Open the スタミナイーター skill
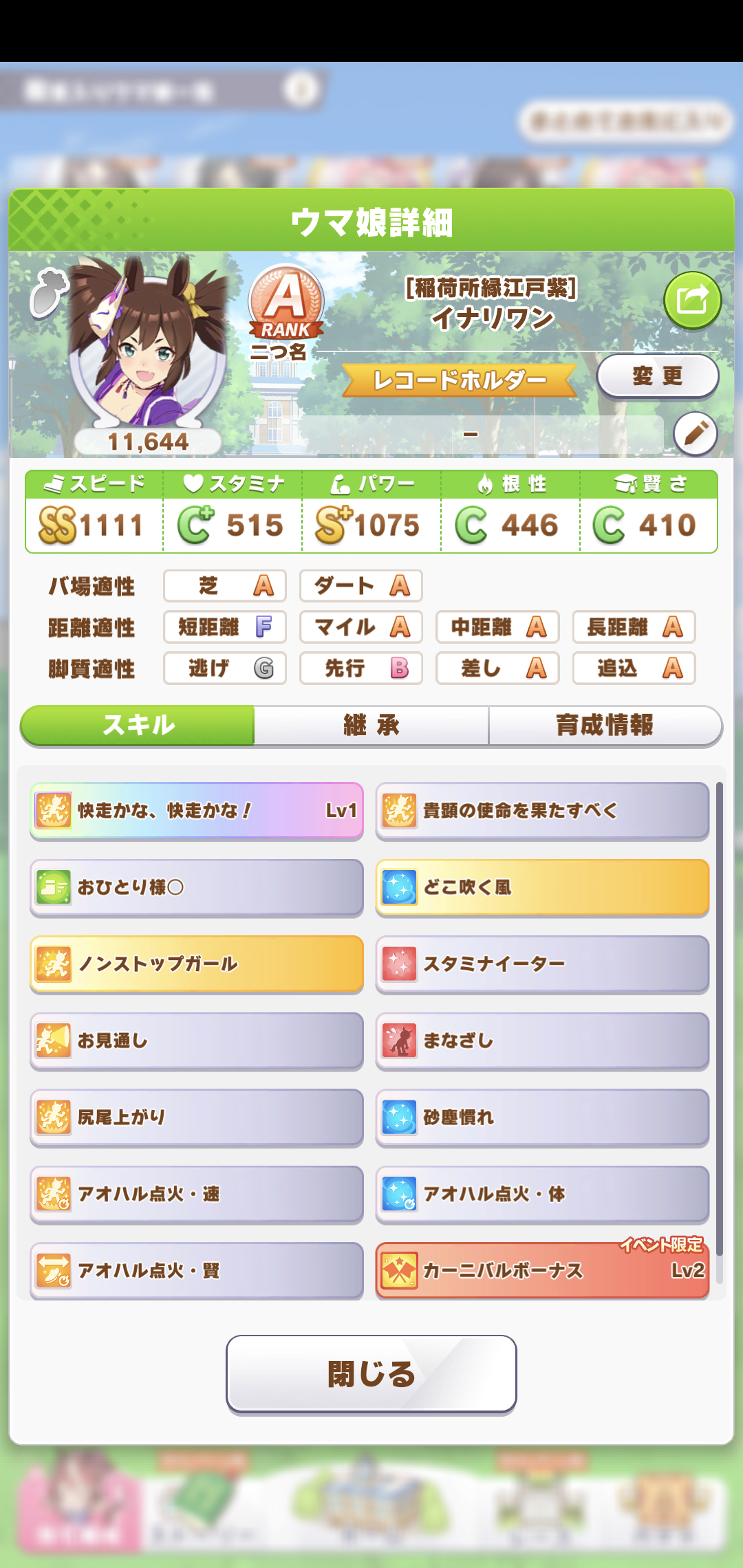This screenshot has height=1568, width=743. (542, 964)
